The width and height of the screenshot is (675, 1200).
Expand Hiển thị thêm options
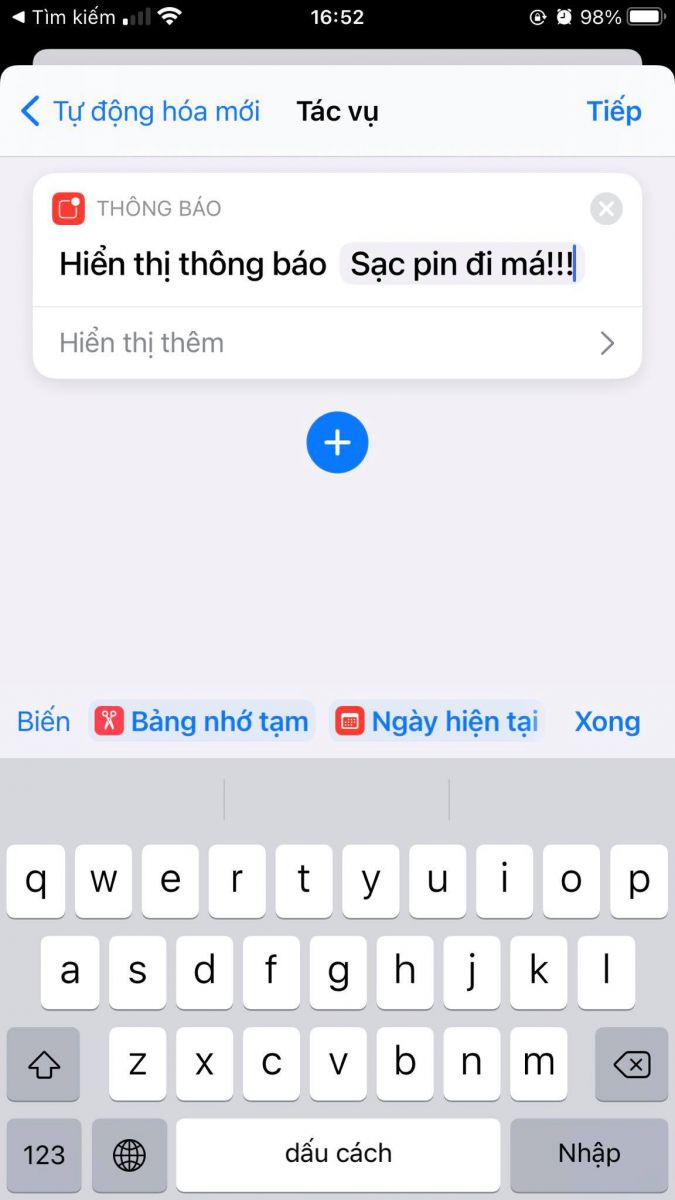click(x=337, y=343)
